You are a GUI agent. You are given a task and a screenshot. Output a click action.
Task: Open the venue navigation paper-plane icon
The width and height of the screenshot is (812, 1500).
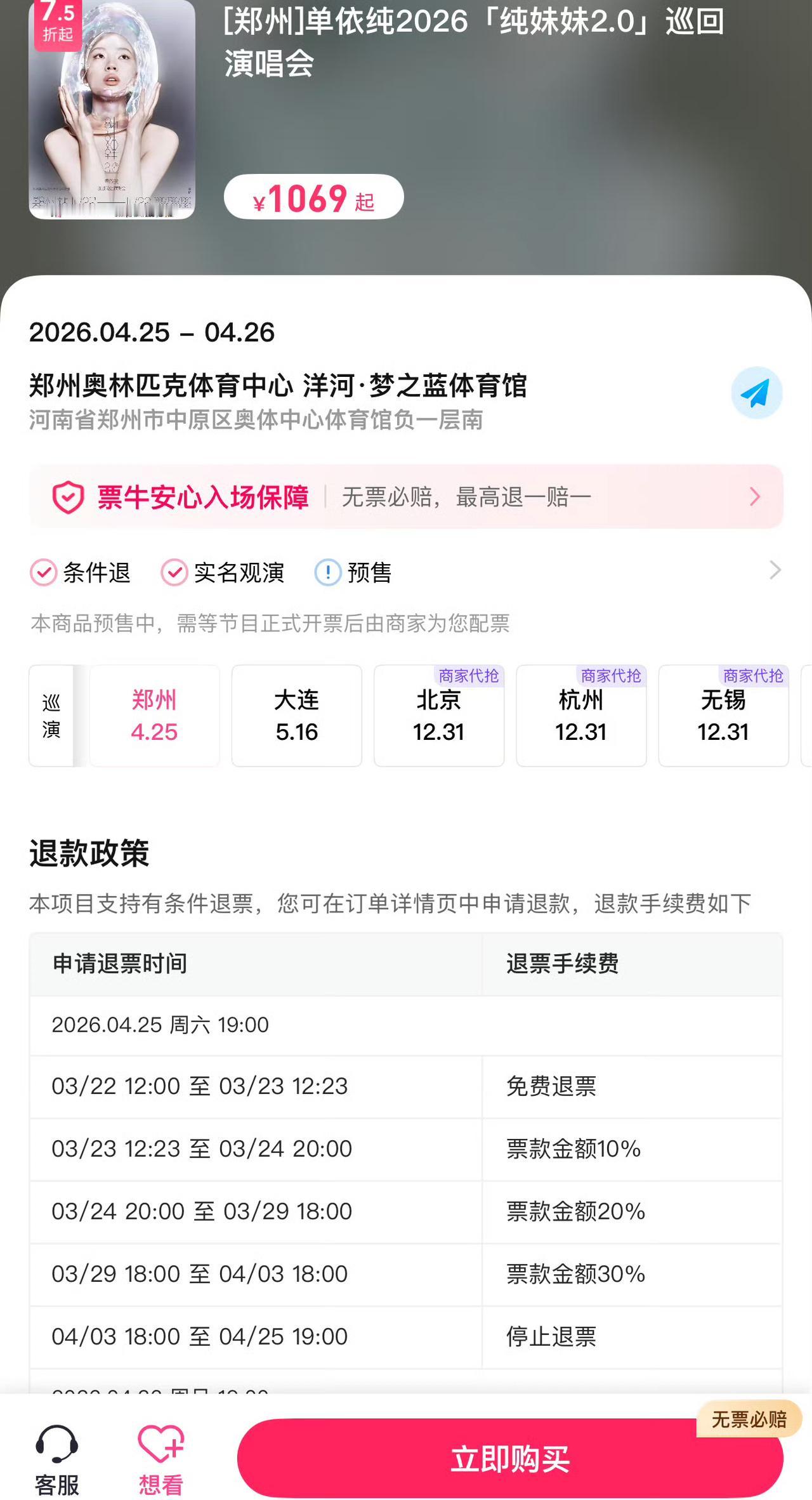click(756, 393)
